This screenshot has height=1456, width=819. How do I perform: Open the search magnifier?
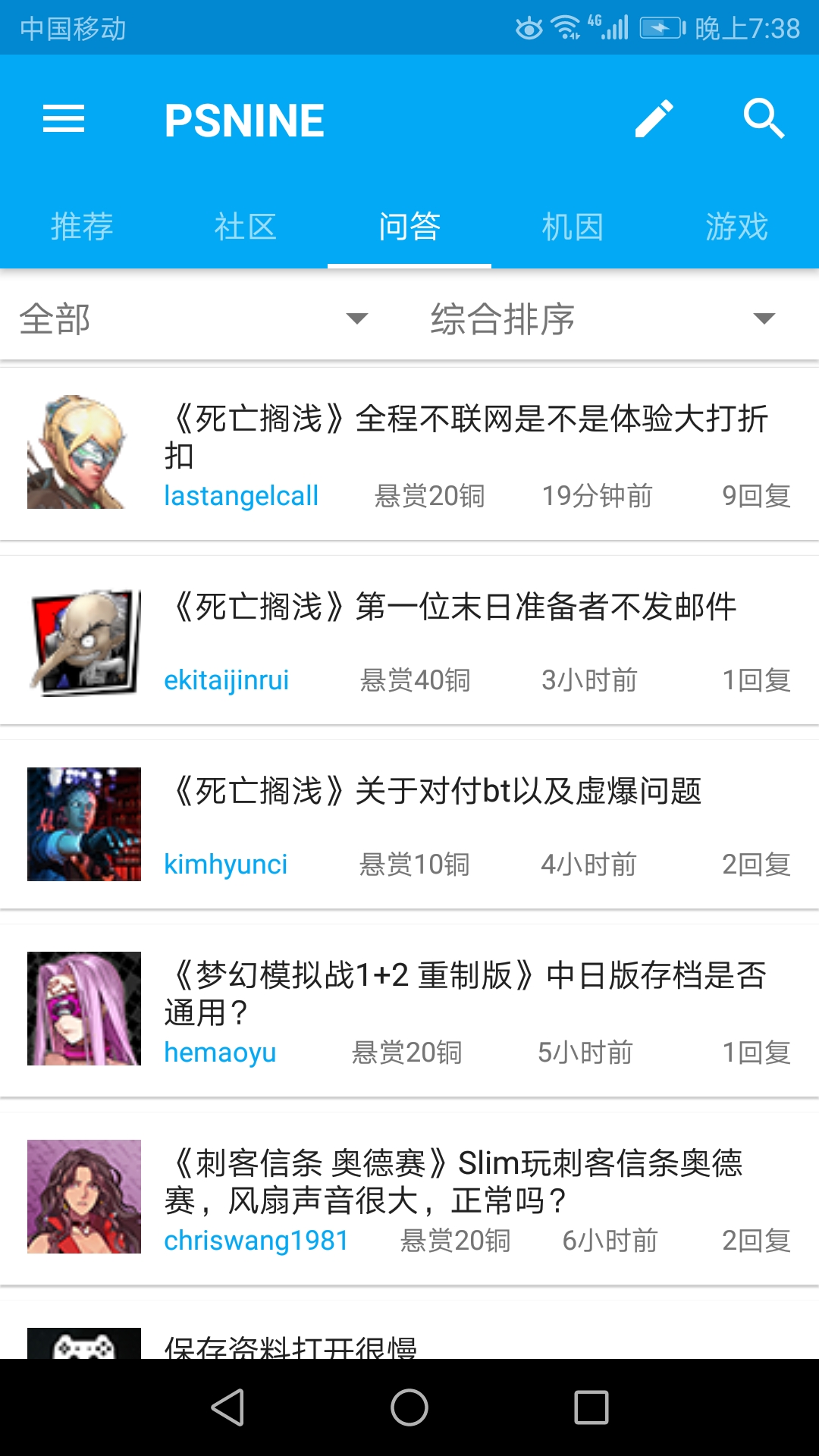[763, 119]
